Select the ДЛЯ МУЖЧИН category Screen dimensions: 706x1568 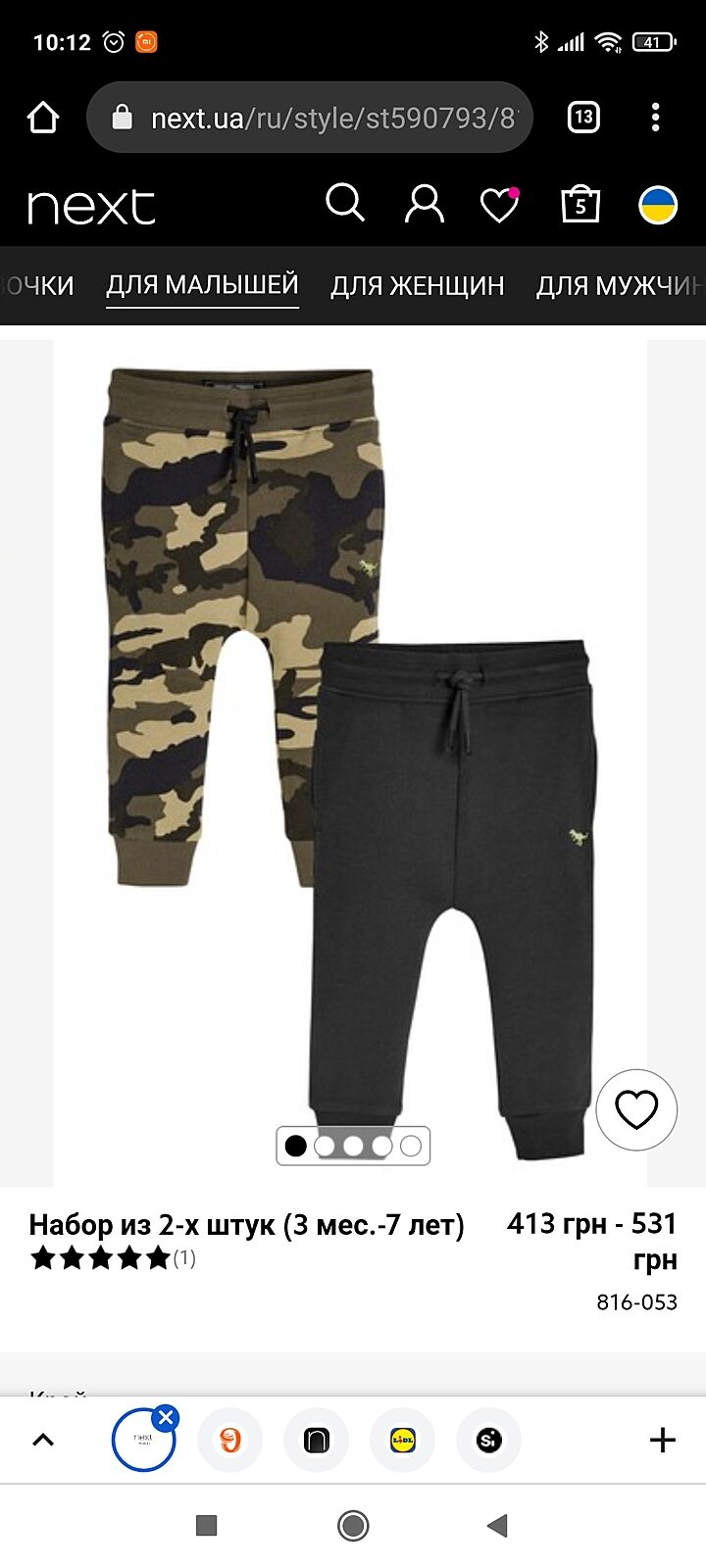(619, 285)
